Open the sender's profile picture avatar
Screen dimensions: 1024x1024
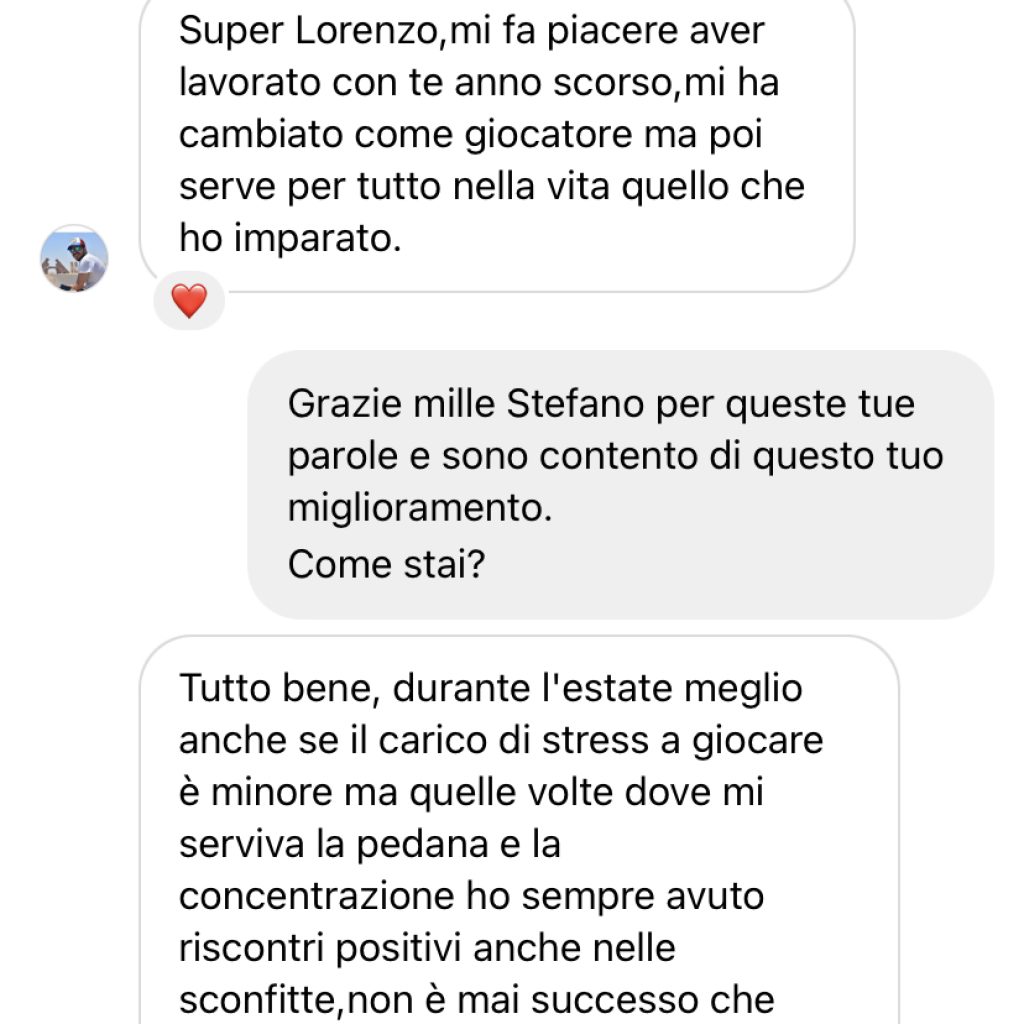[74, 258]
